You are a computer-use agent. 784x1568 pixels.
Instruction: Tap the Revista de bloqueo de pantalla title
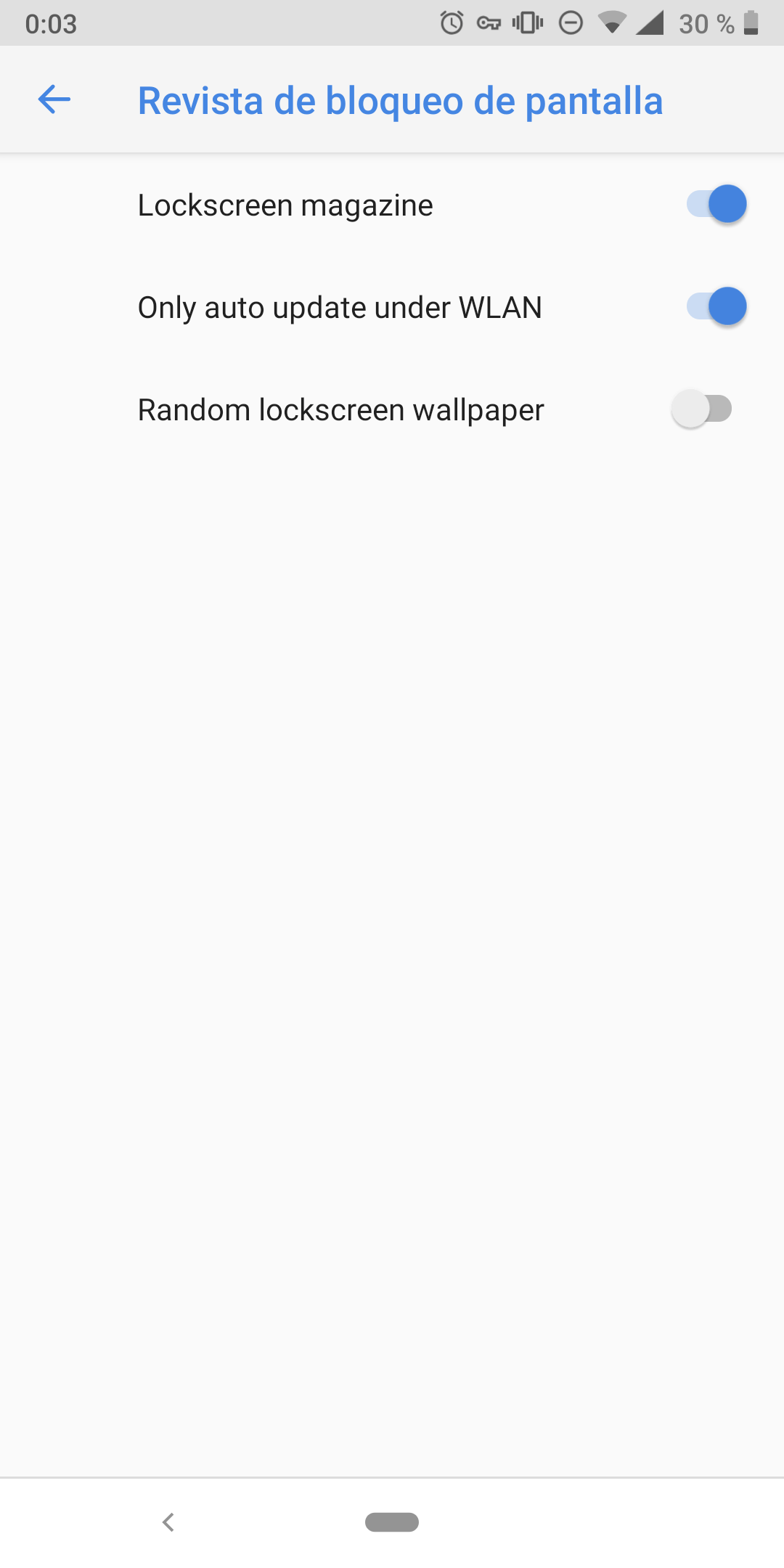[x=400, y=101]
